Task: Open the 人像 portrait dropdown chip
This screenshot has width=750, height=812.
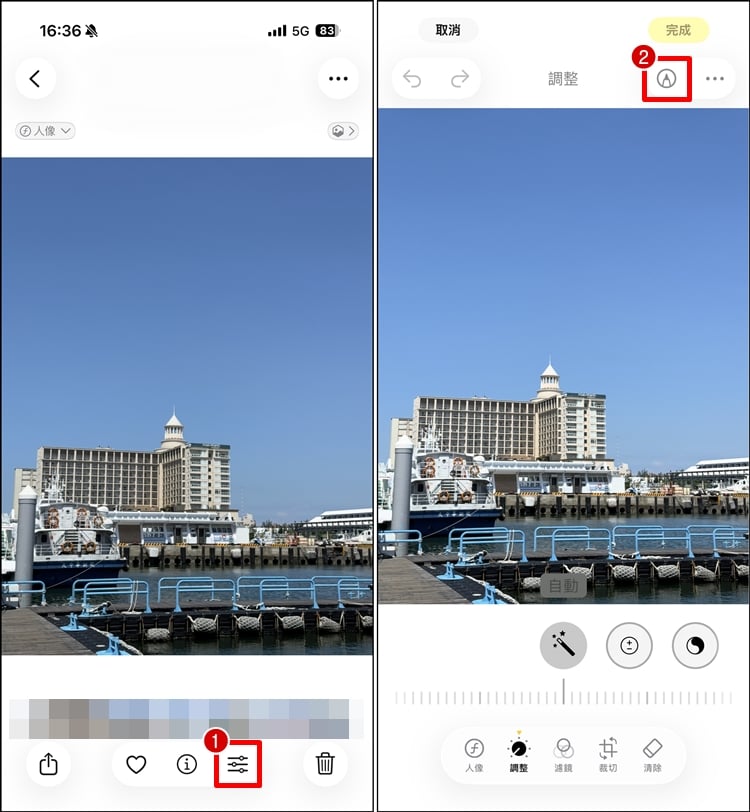Action: [45, 131]
